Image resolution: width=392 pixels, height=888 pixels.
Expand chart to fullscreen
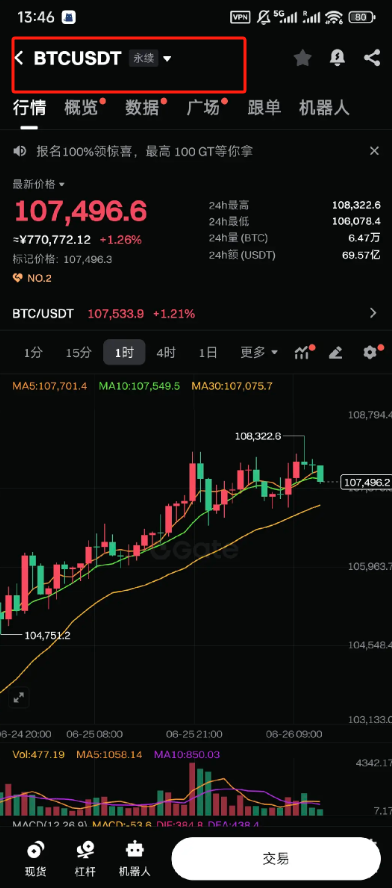click(19, 697)
